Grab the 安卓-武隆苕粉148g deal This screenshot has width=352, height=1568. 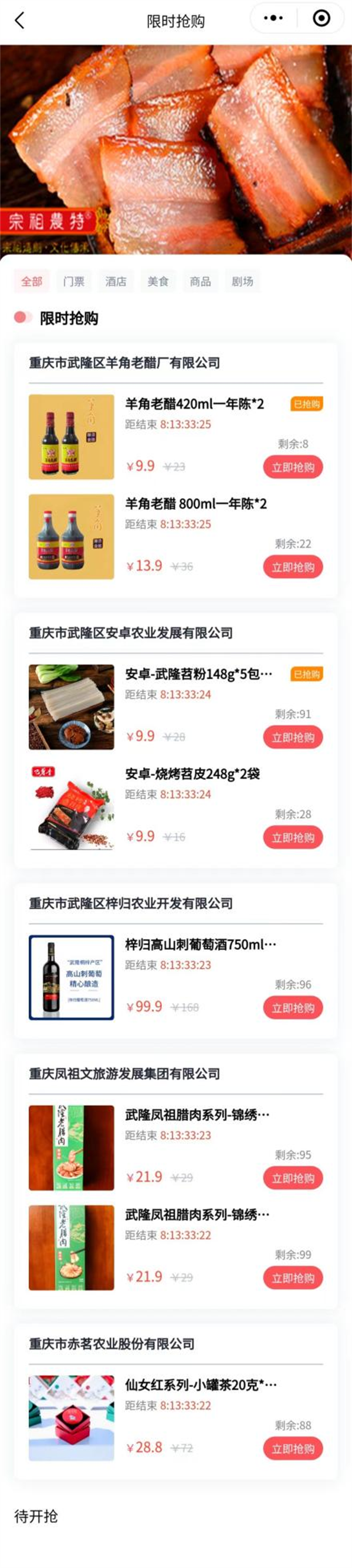293,737
